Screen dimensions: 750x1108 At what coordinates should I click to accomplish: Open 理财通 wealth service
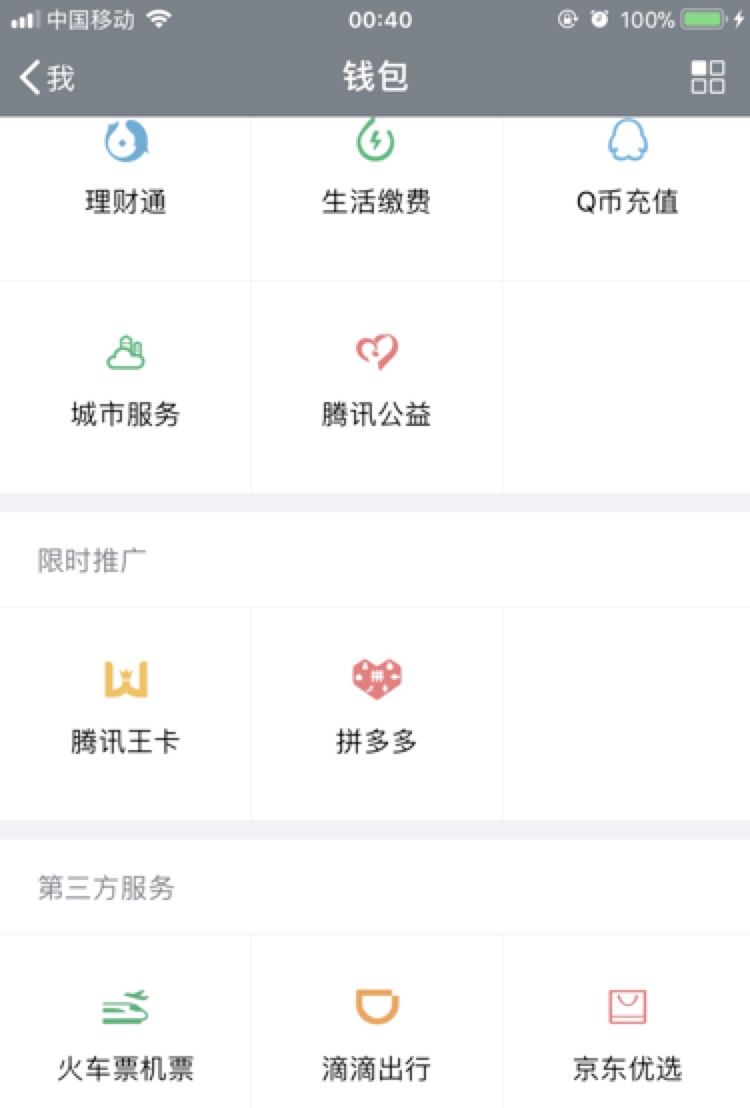pos(126,175)
